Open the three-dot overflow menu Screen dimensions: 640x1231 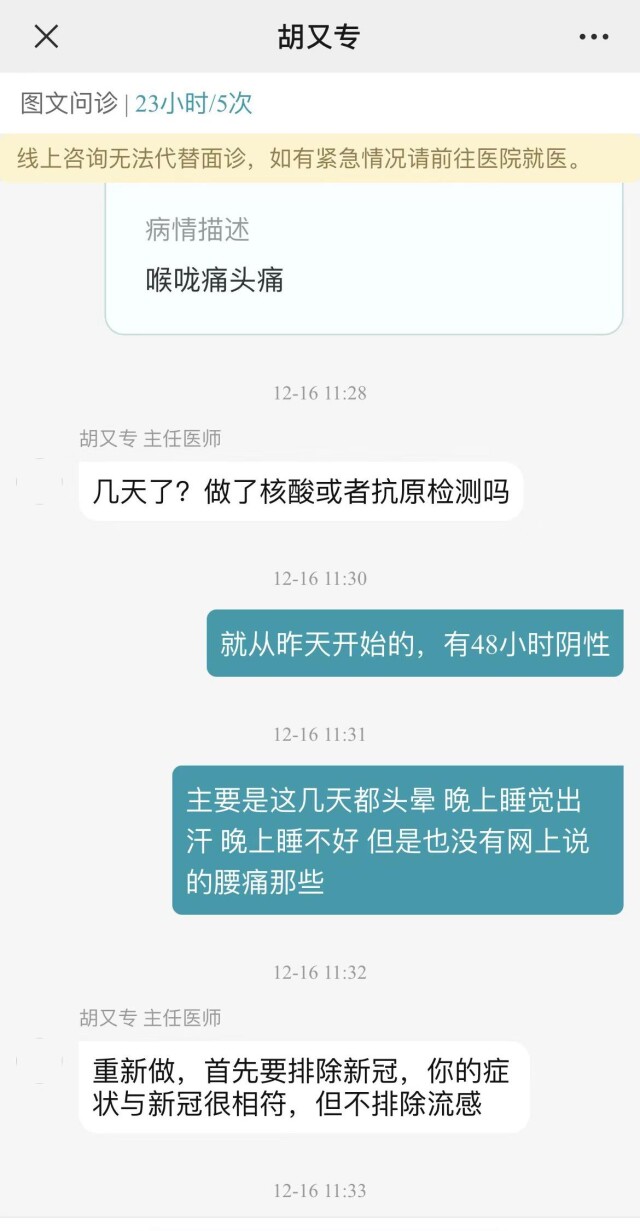(x=593, y=37)
